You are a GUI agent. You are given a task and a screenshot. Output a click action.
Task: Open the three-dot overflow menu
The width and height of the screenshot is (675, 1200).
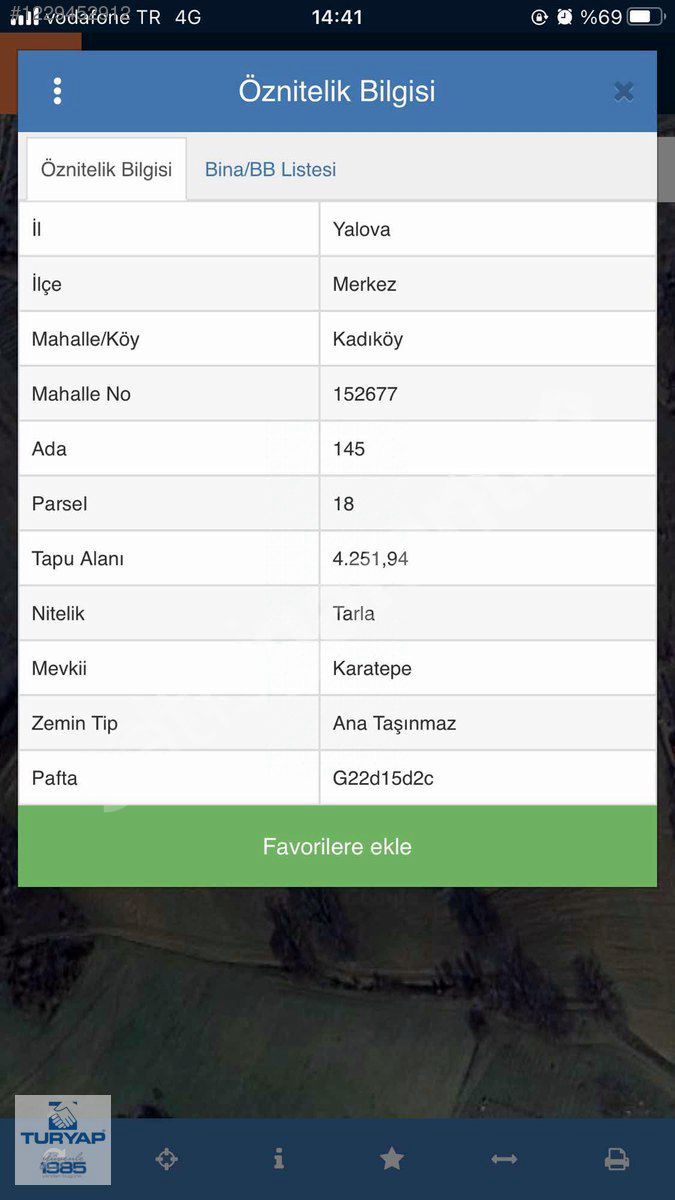[x=57, y=91]
